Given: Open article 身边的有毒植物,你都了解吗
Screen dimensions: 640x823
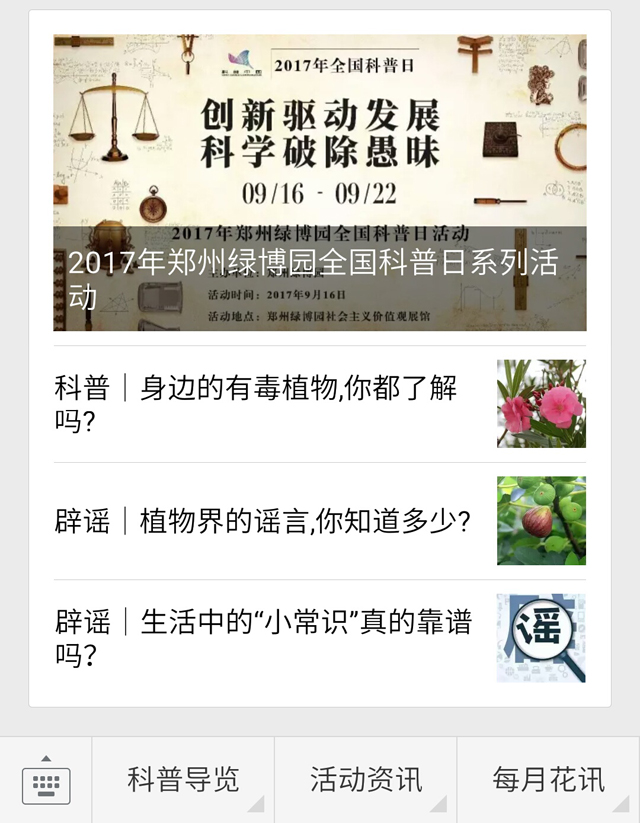Looking at the screenshot, I should coord(270,404).
